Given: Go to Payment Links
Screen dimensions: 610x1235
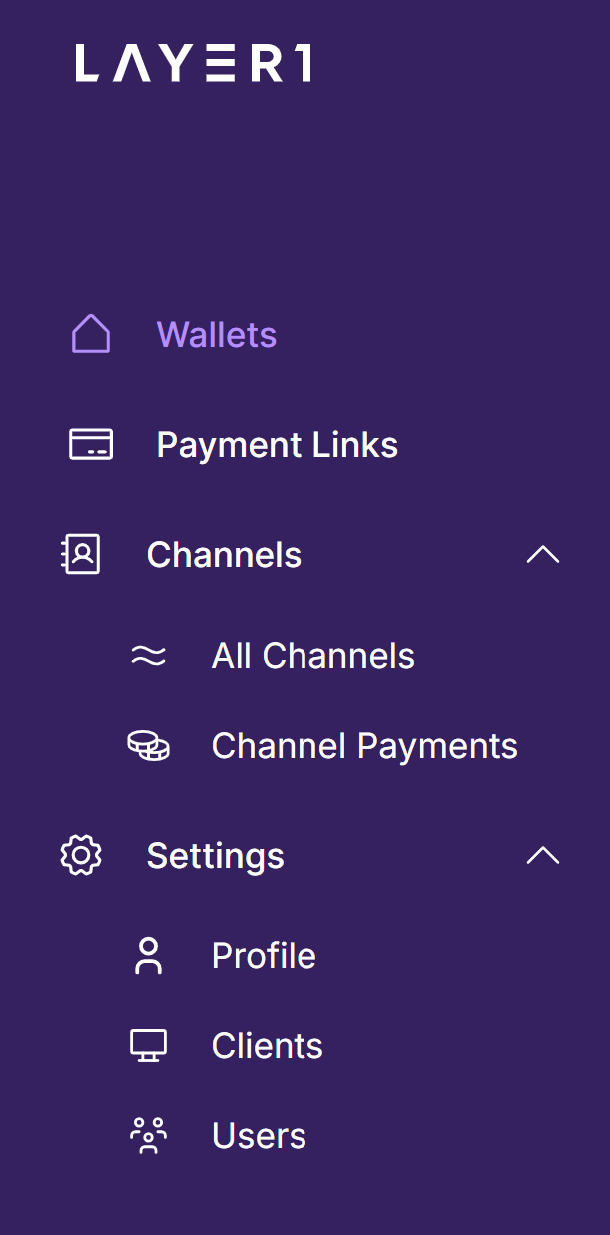Looking at the screenshot, I should (x=276, y=445).
